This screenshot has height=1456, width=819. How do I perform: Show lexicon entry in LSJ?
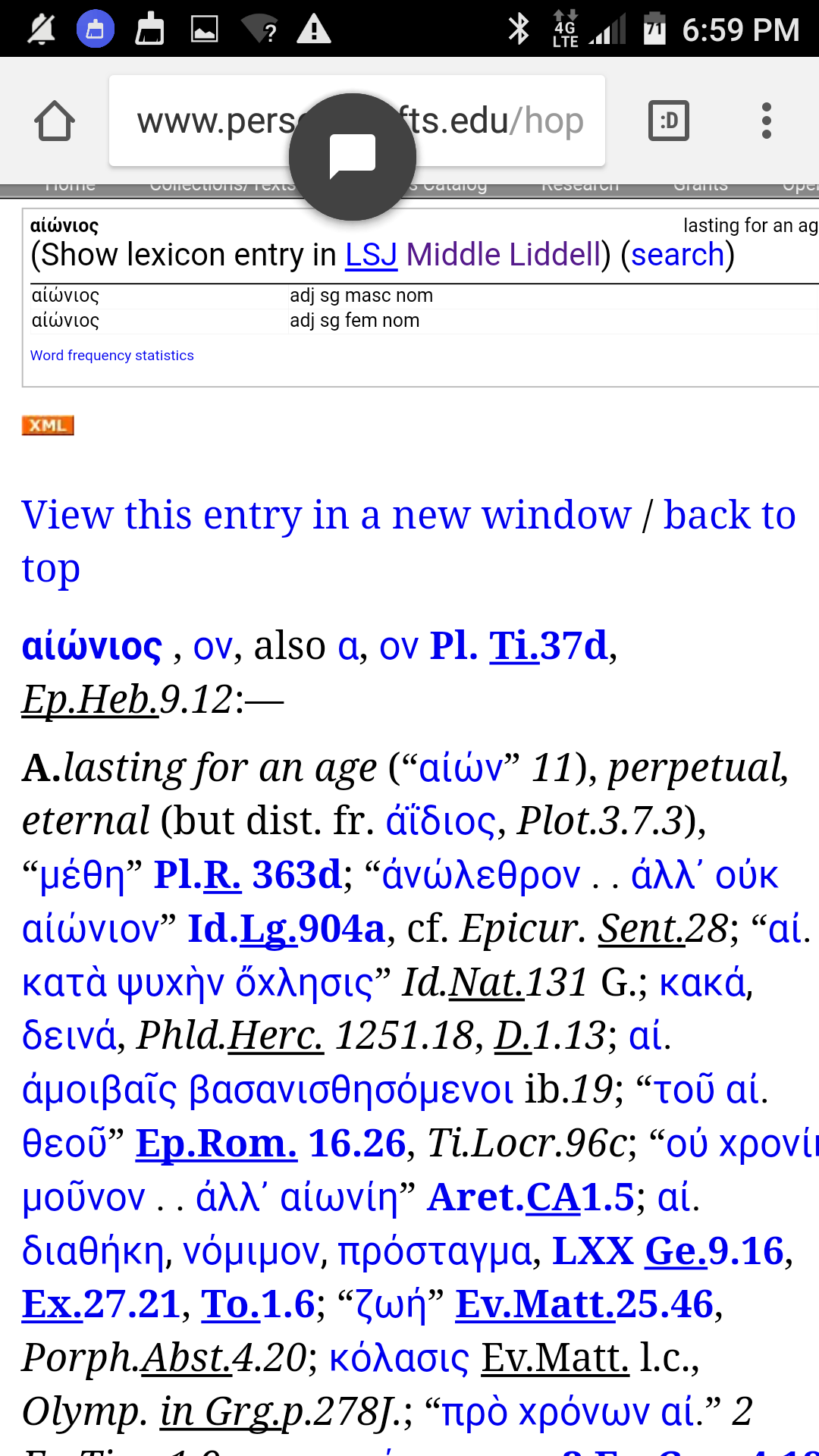point(371,256)
